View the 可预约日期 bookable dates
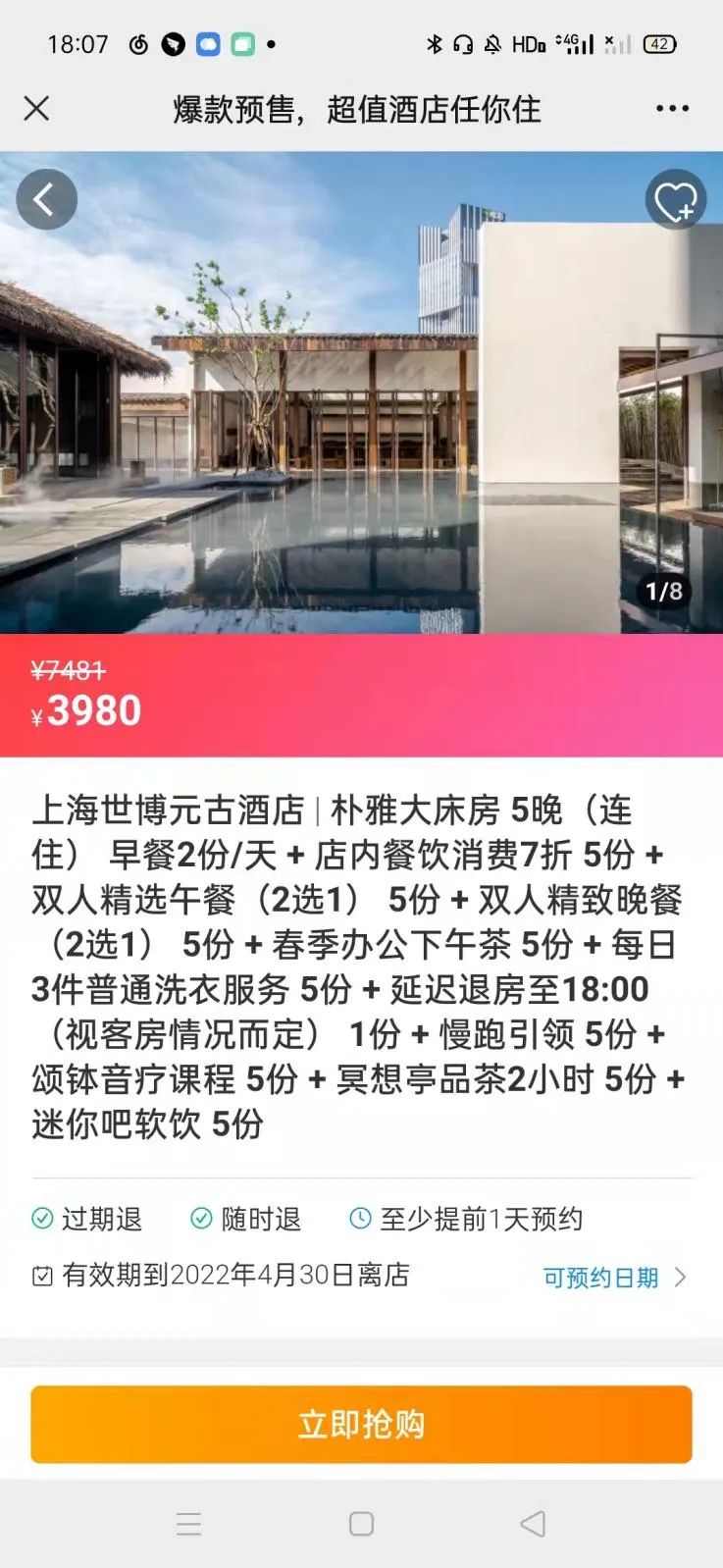 pyautogui.click(x=614, y=1278)
